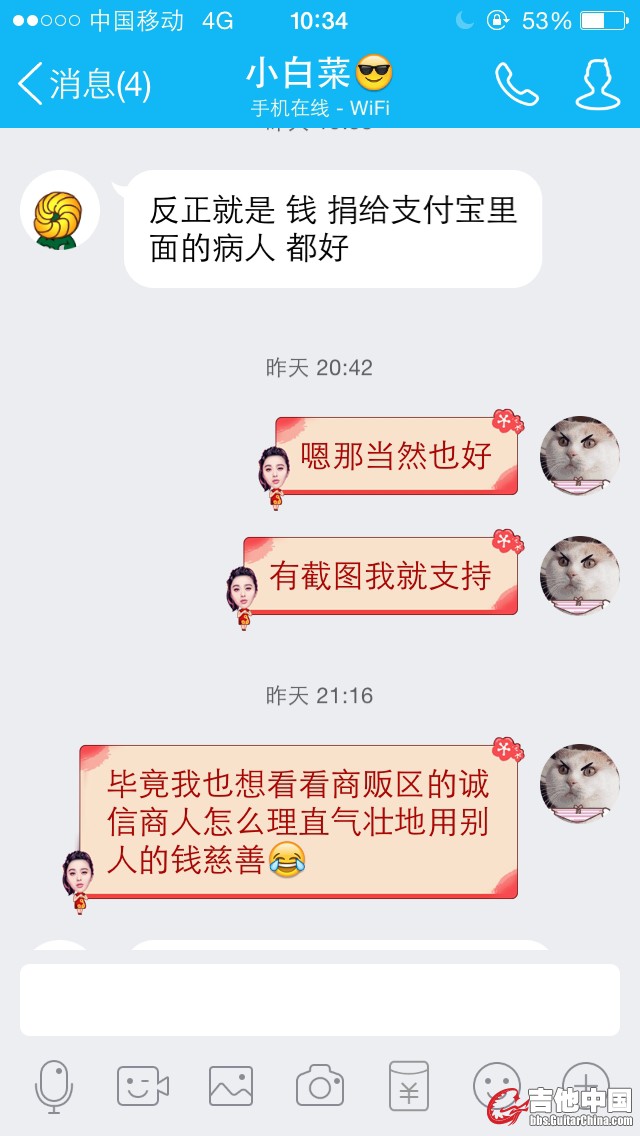Viewport: 640px width, 1136px height.
Task: Send a red envelope
Action: tap(408, 1086)
